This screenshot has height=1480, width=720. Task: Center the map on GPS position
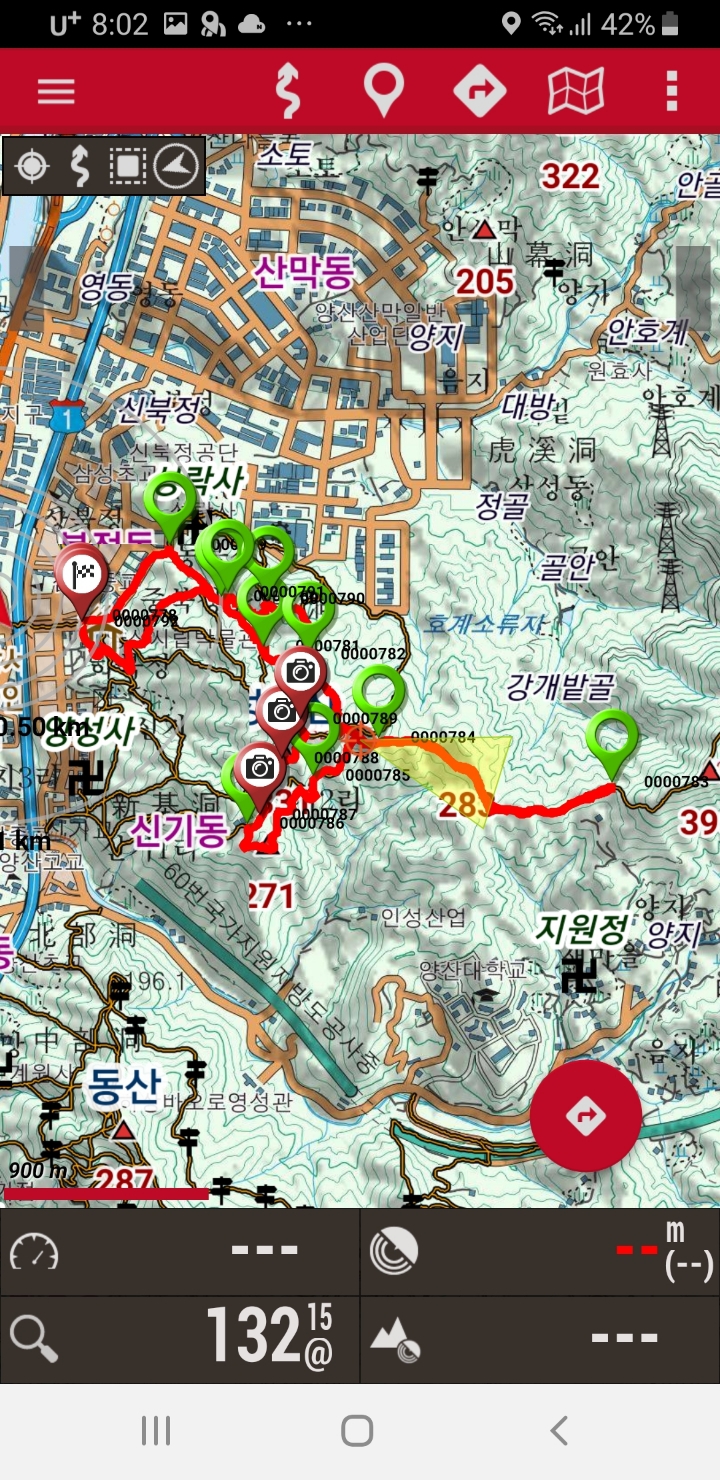tap(32, 166)
